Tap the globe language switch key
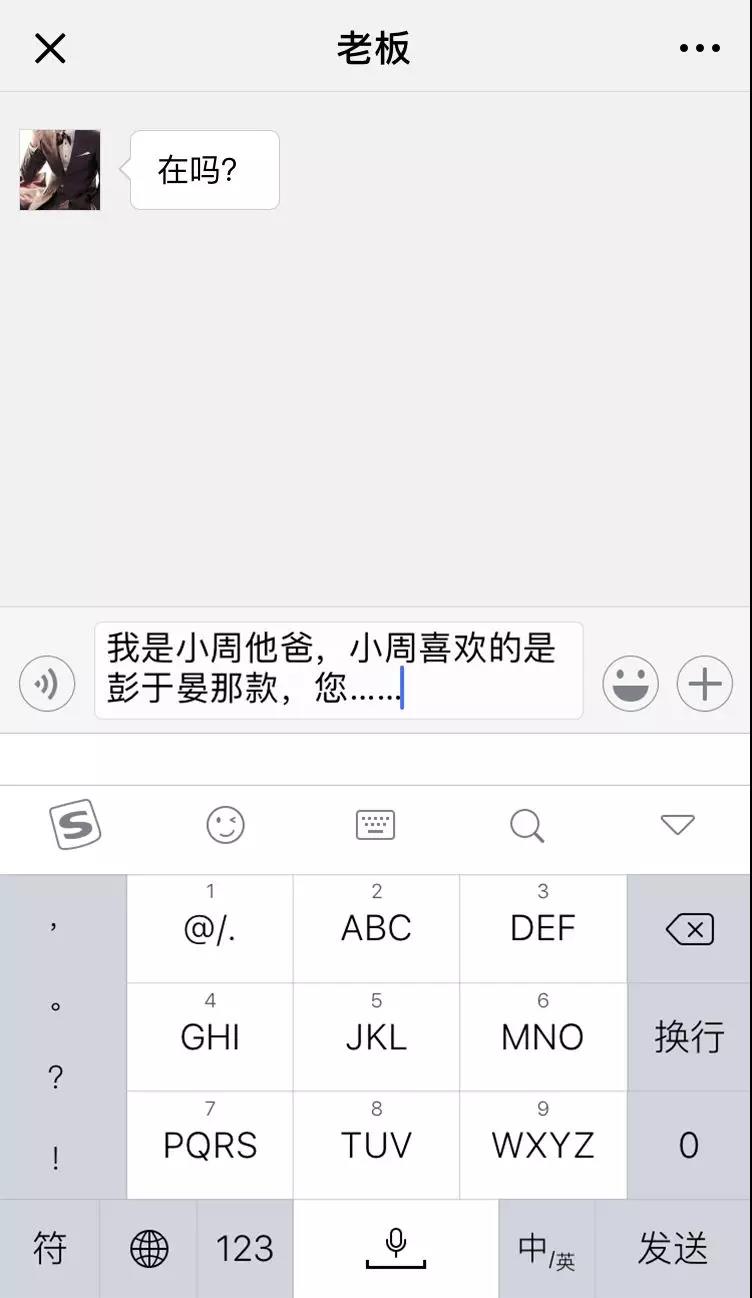Image resolution: width=752 pixels, height=1298 pixels. tap(149, 1249)
